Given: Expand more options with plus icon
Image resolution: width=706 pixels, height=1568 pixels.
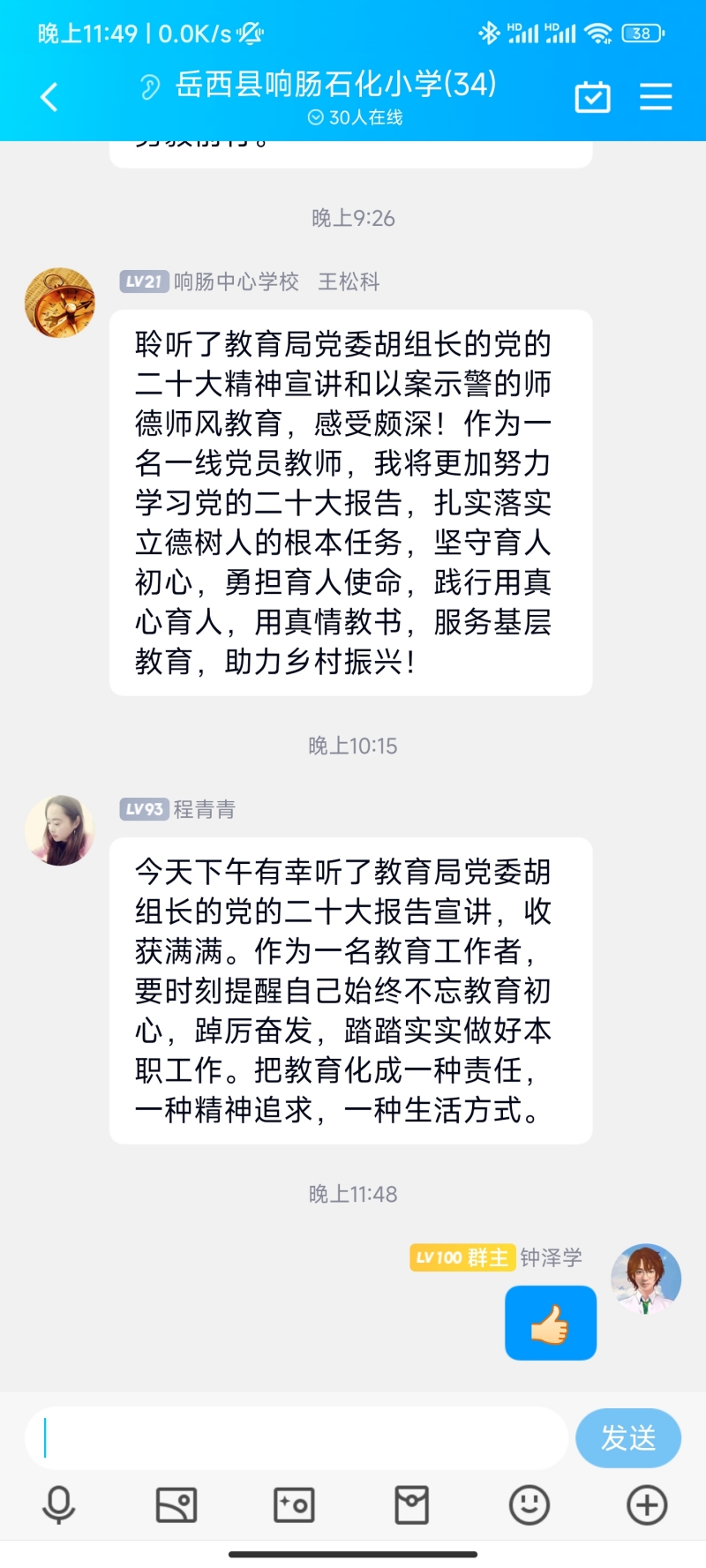Looking at the screenshot, I should pos(646,1504).
